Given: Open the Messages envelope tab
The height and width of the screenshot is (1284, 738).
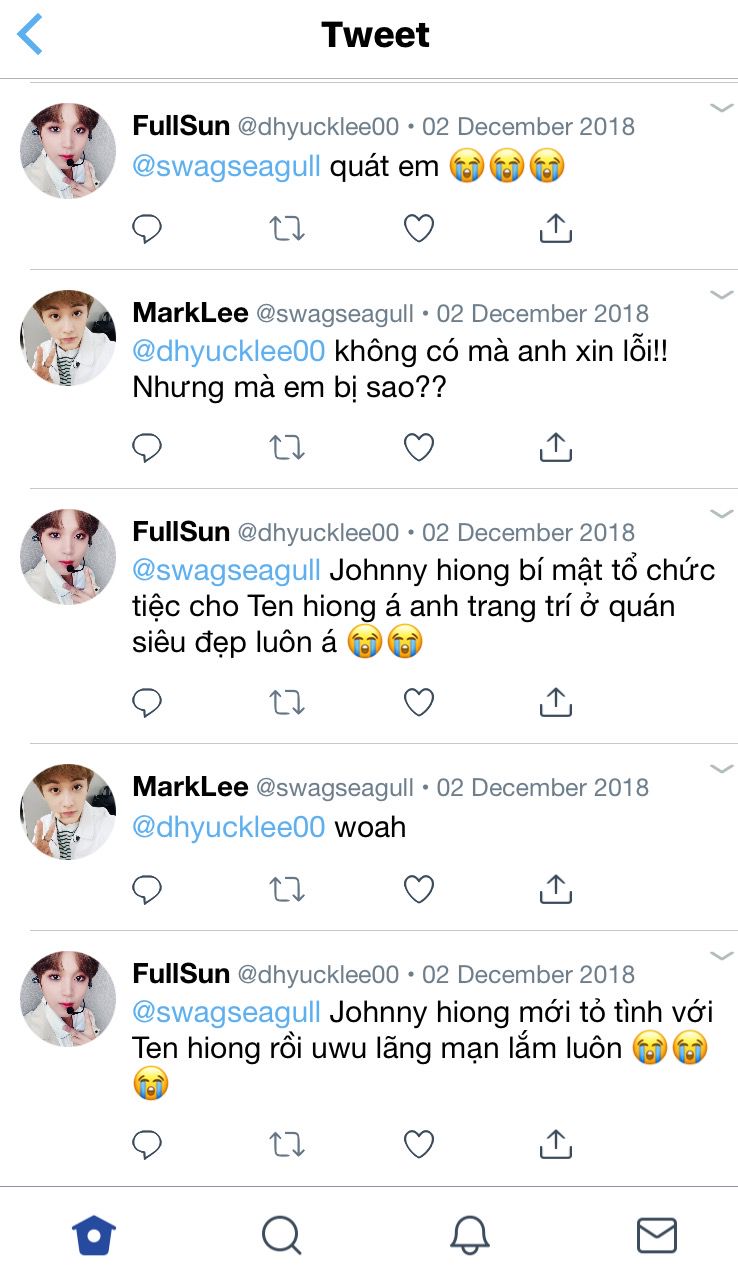Looking at the screenshot, I should pos(657,1236).
